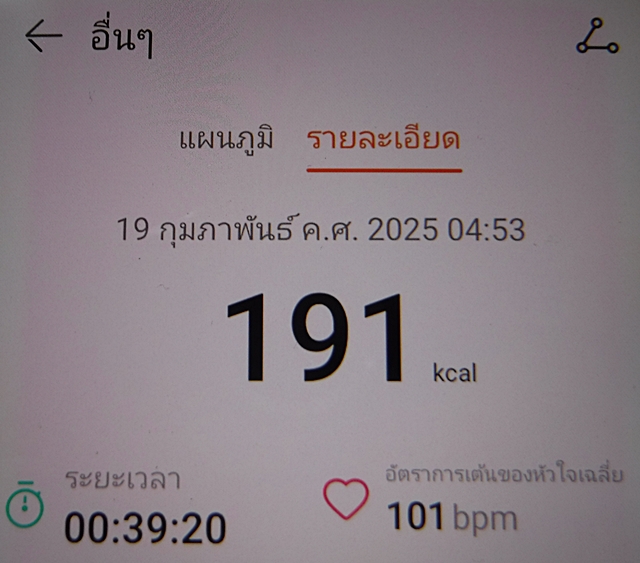
Task: Select the รายละเอียด tab
Action: [384, 140]
